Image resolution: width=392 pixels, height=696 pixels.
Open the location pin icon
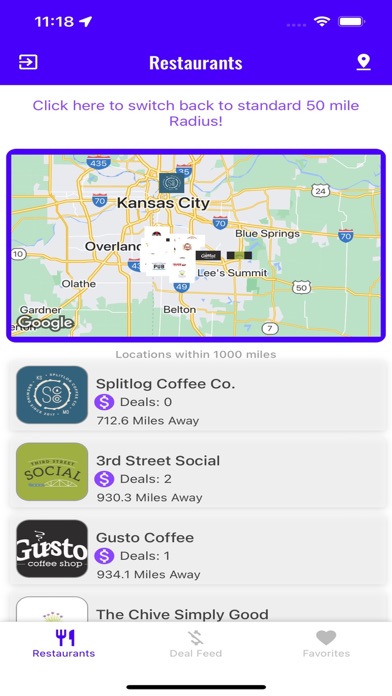coord(363,62)
